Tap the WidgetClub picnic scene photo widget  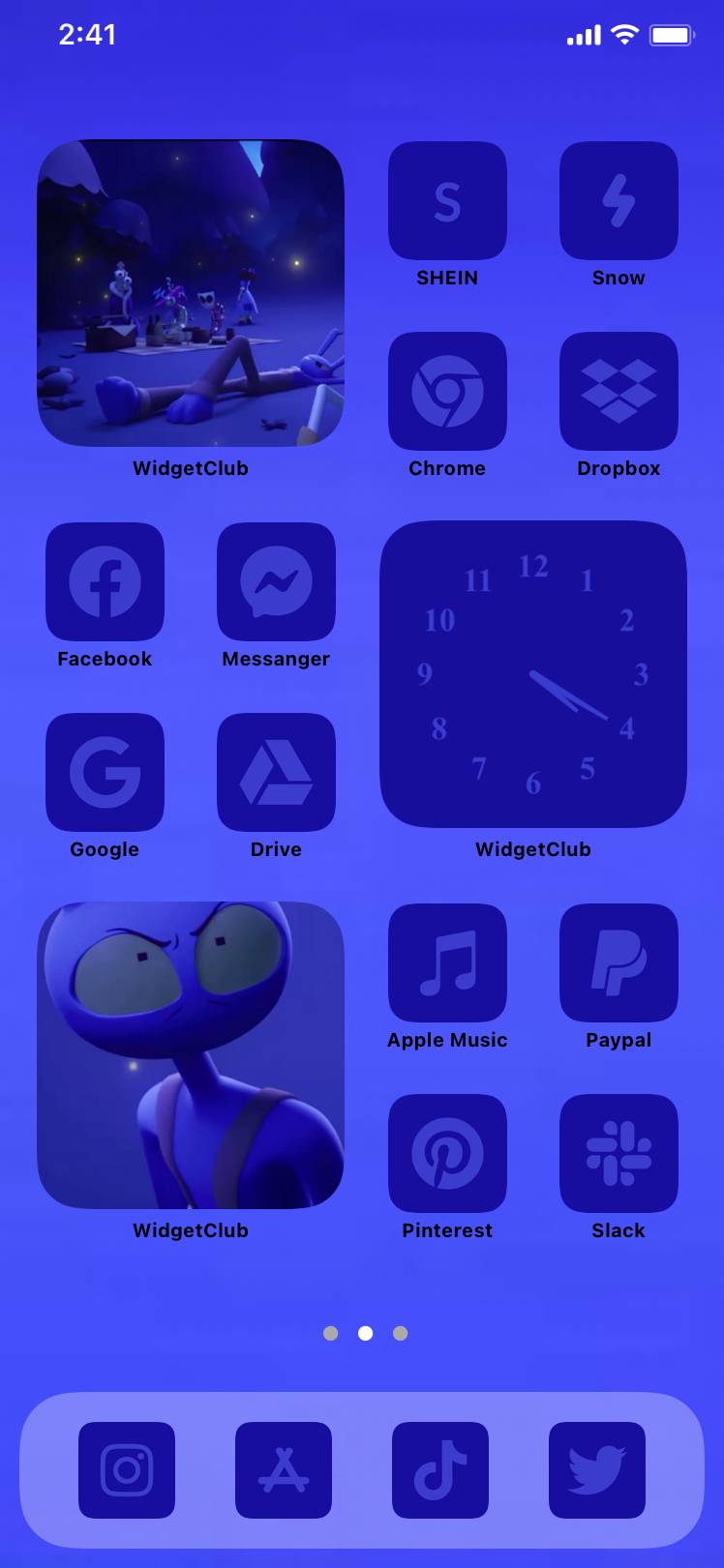pyautogui.click(x=191, y=293)
